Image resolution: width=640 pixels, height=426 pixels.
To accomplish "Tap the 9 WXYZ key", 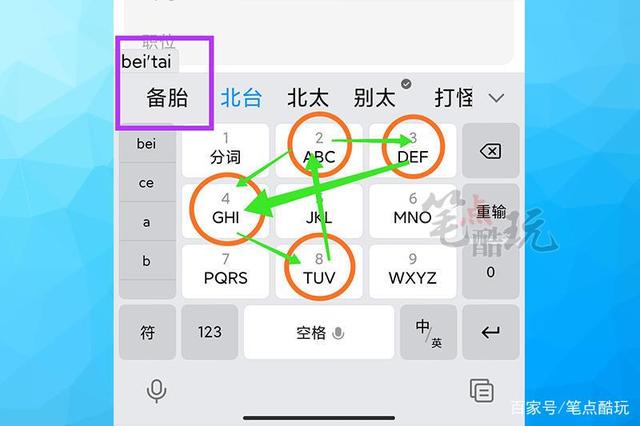I will click(x=412, y=270).
